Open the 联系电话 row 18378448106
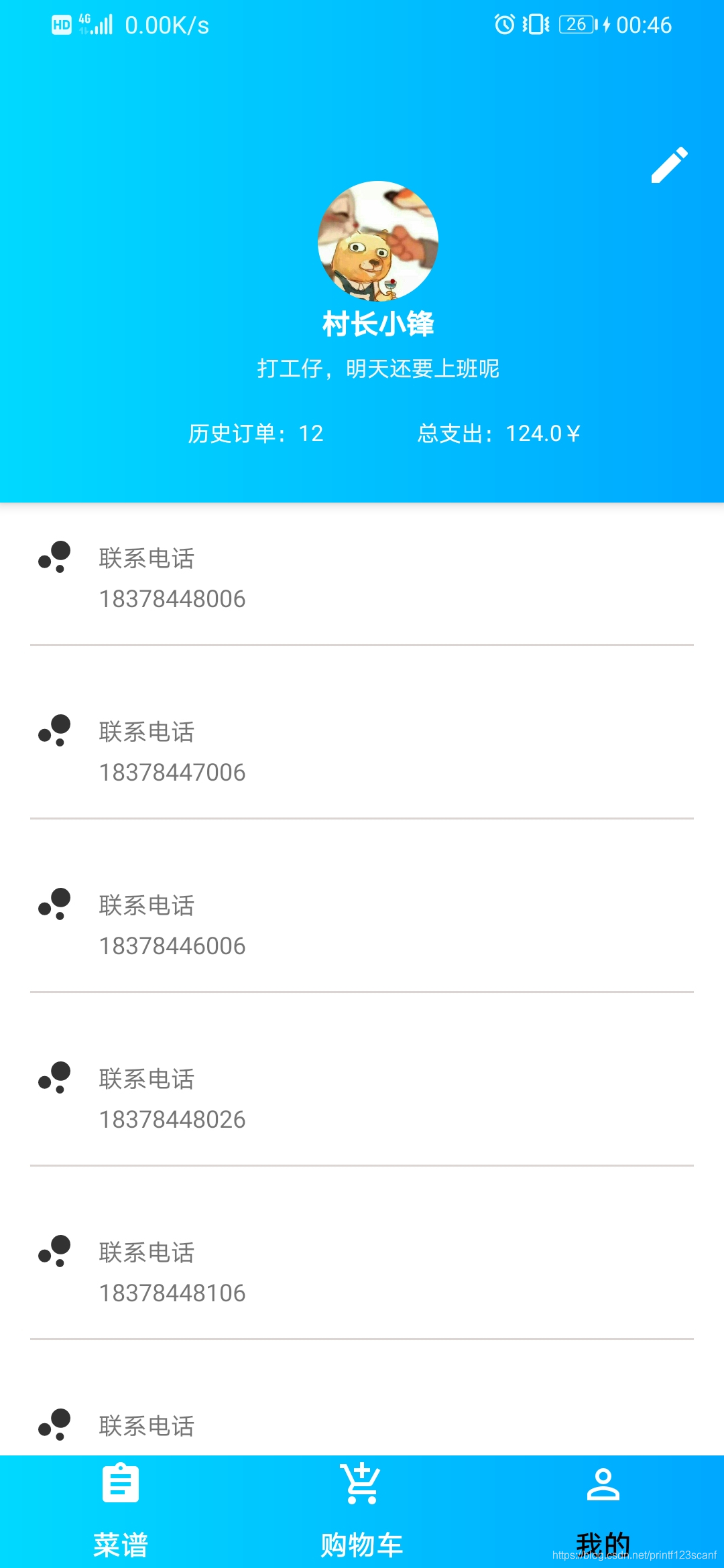This screenshot has width=724, height=1568. tap(362, 1272)
